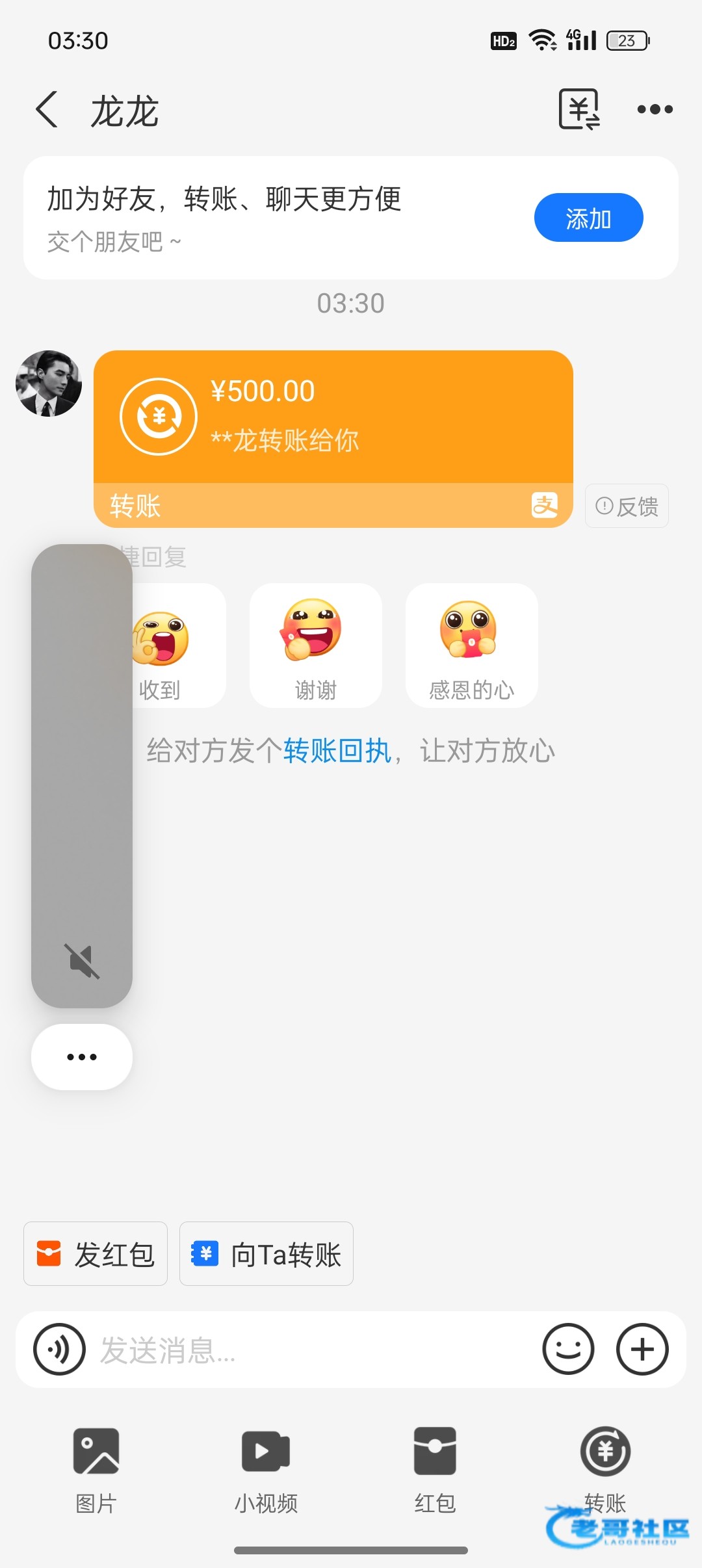Open the ¥500.00 transfer message
This screenshot has width=702, height=1568.
point(333,439)
